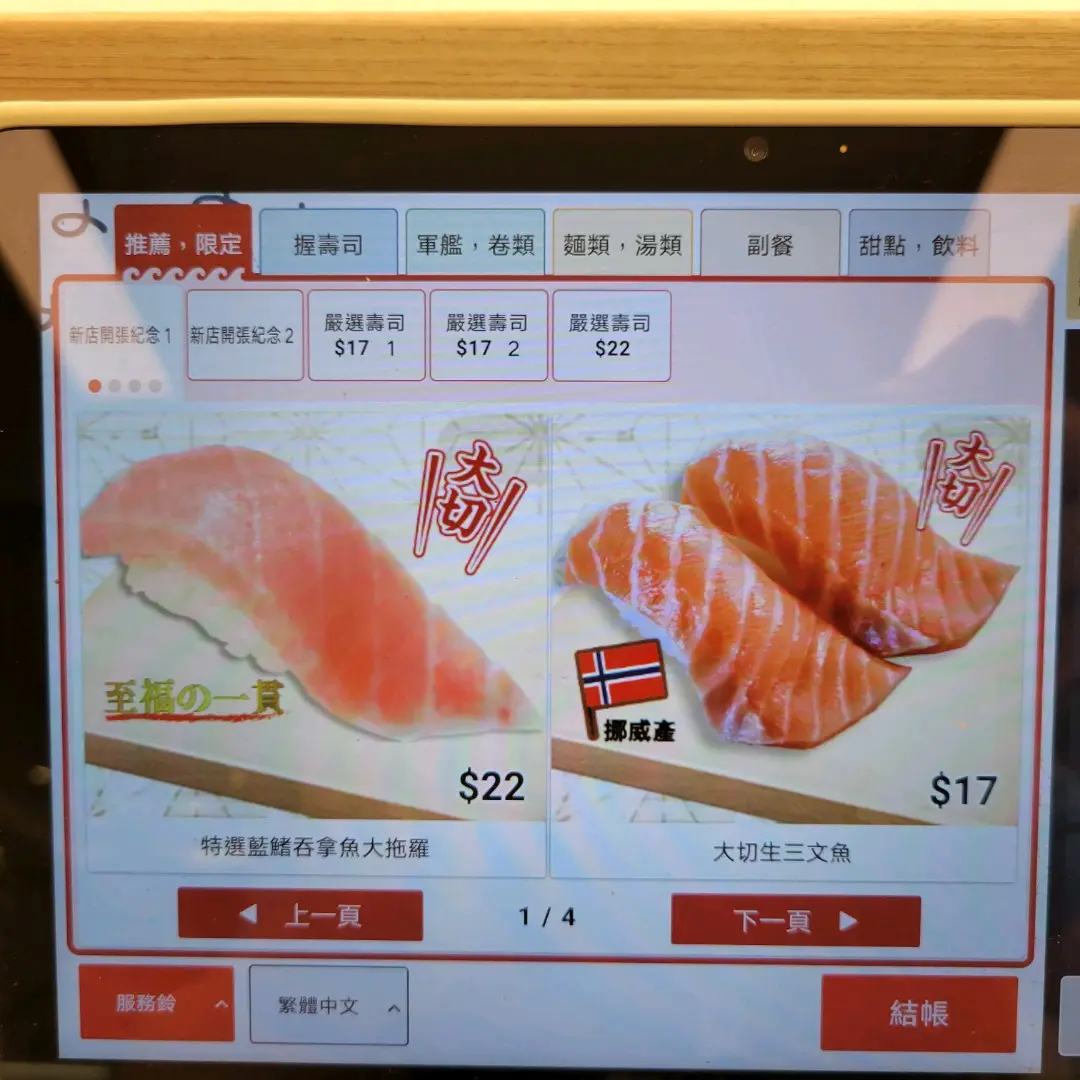Select the 新店開張紀念 1 subcategory
The image size is (1080, 1080).
click(120, 336)
